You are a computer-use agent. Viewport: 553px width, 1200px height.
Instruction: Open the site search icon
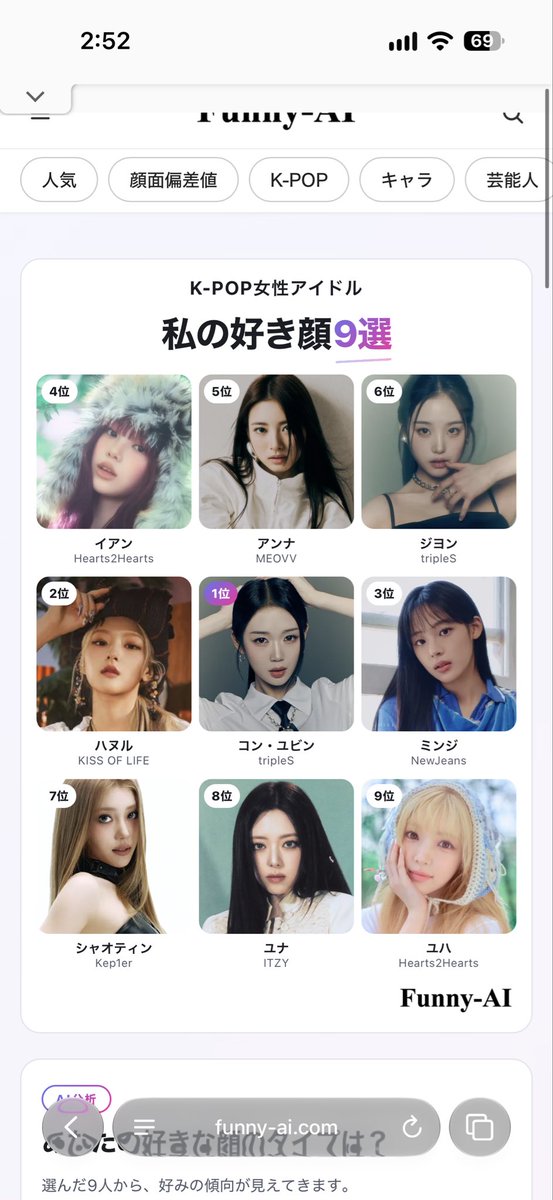tap(513, 116)
